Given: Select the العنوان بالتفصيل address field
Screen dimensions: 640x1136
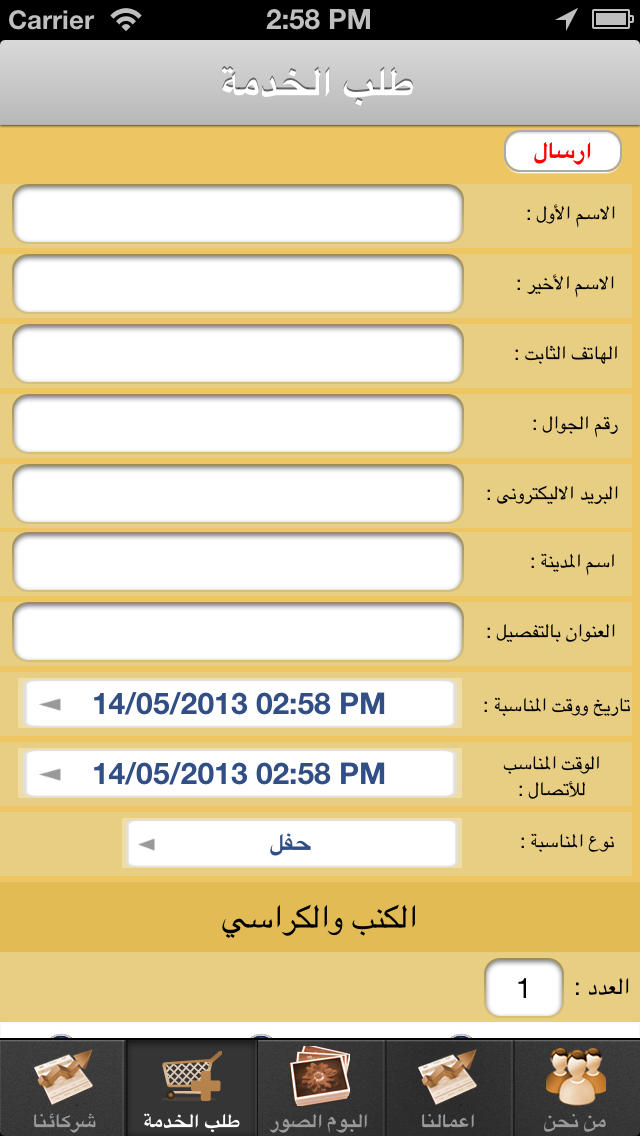Looking at the screenshot, I should point(238,632).
